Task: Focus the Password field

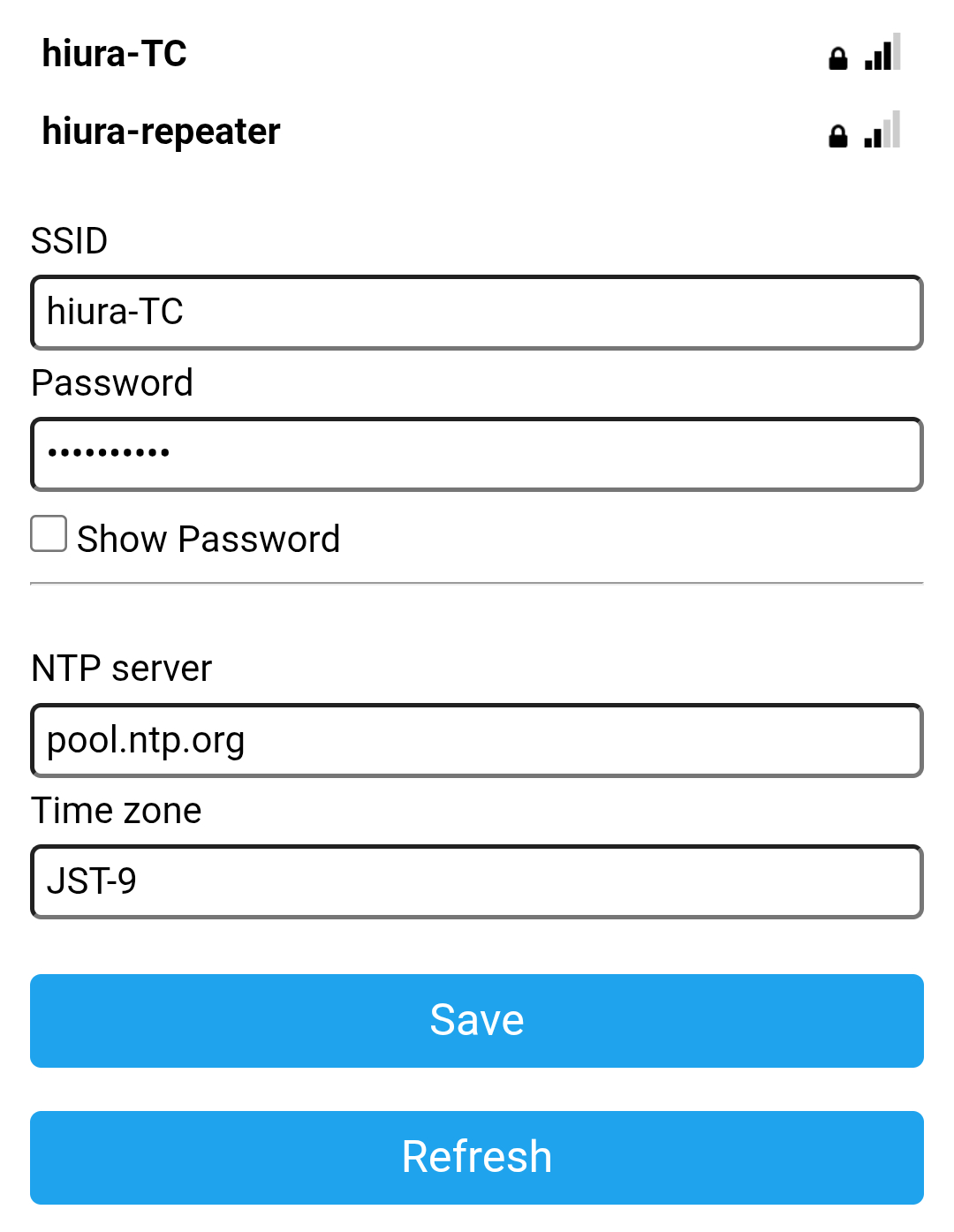Action: [477, 454]
